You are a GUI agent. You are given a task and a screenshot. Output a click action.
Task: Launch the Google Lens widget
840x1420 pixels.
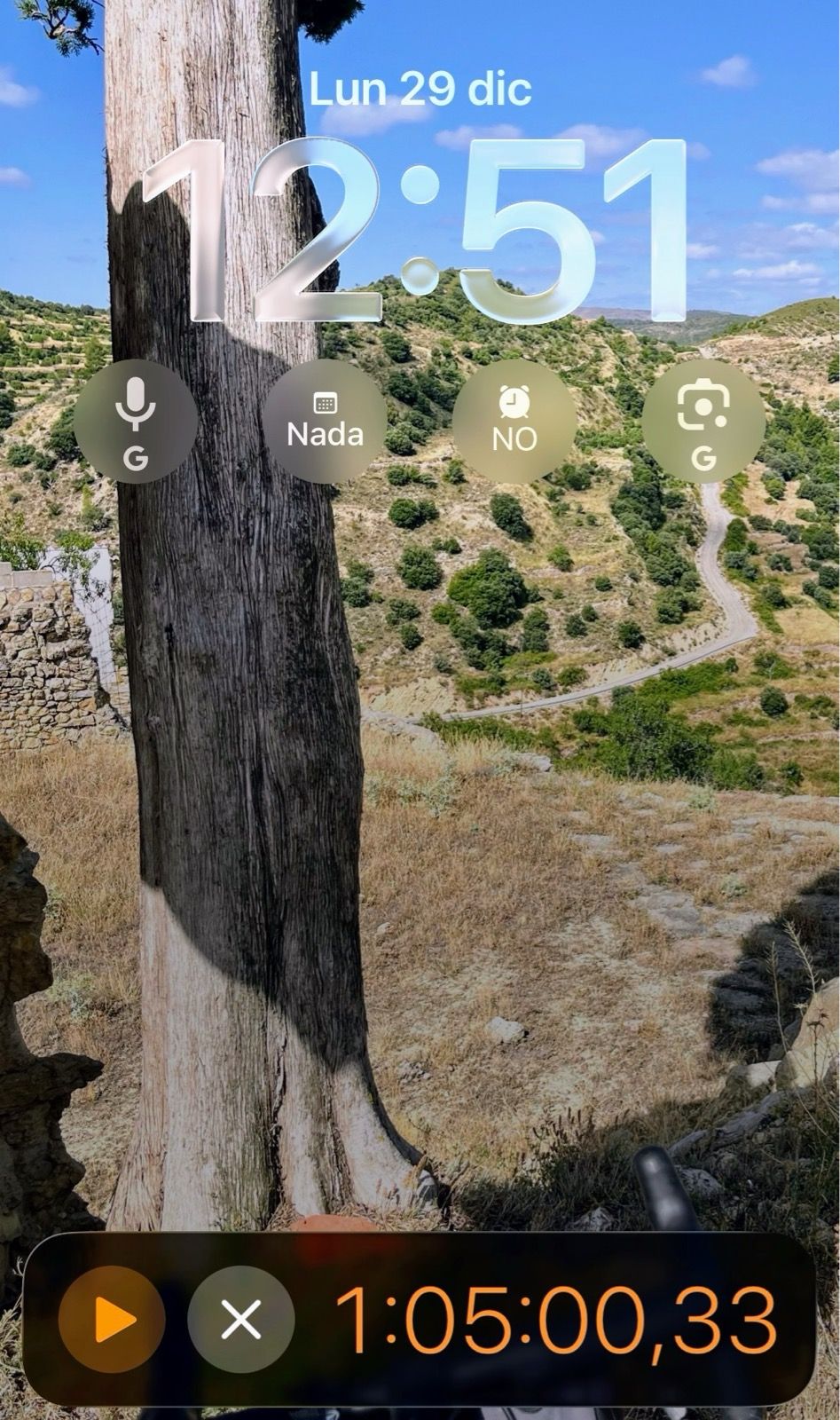(x=703, y=422)
